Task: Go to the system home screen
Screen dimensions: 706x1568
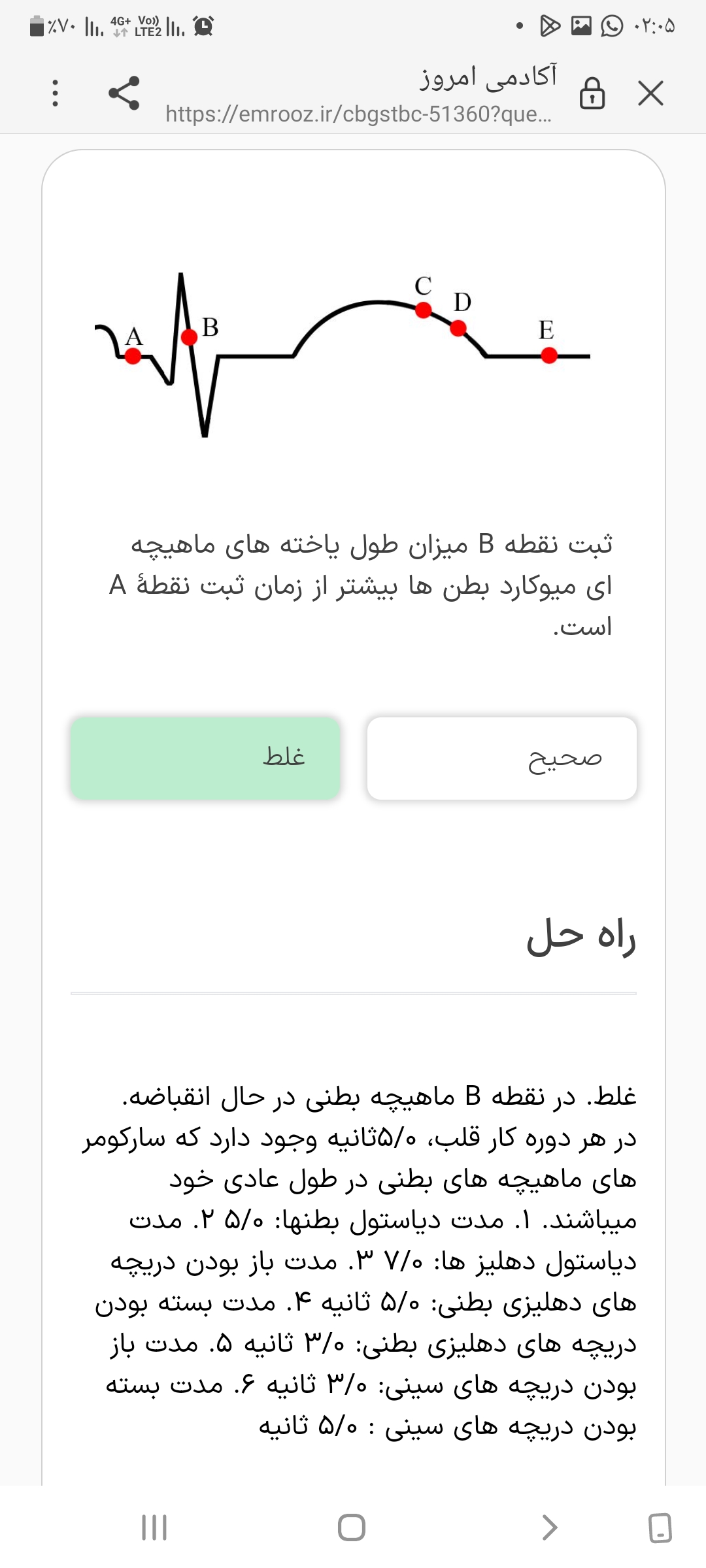Action: pos(352,1527)
